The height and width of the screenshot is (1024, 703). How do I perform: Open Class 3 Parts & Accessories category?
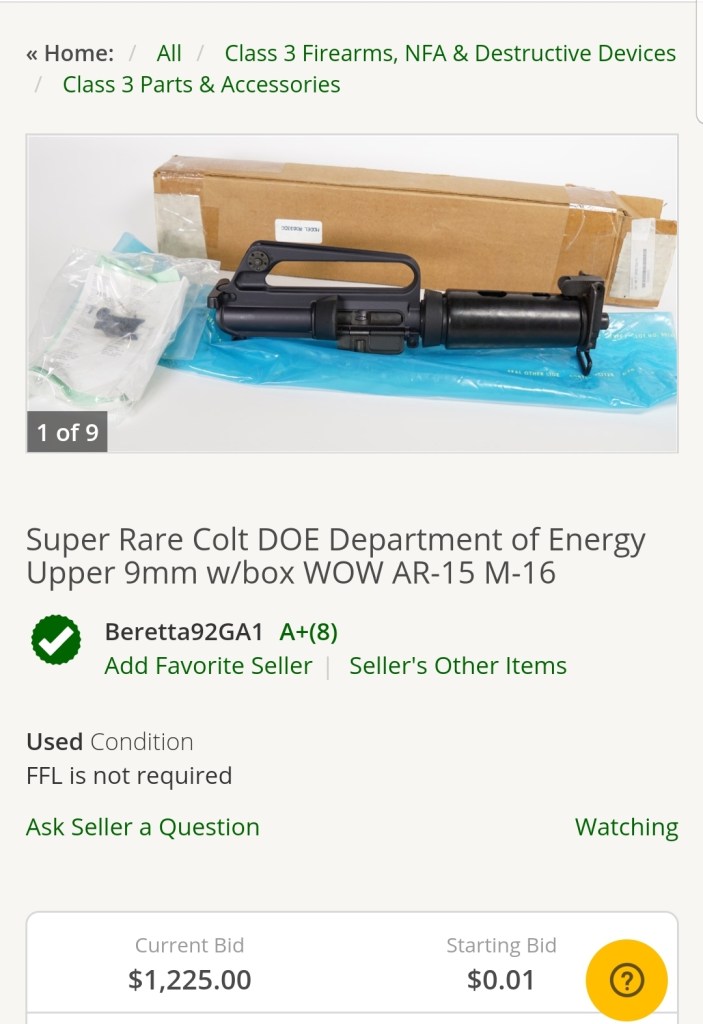point(201,85)
